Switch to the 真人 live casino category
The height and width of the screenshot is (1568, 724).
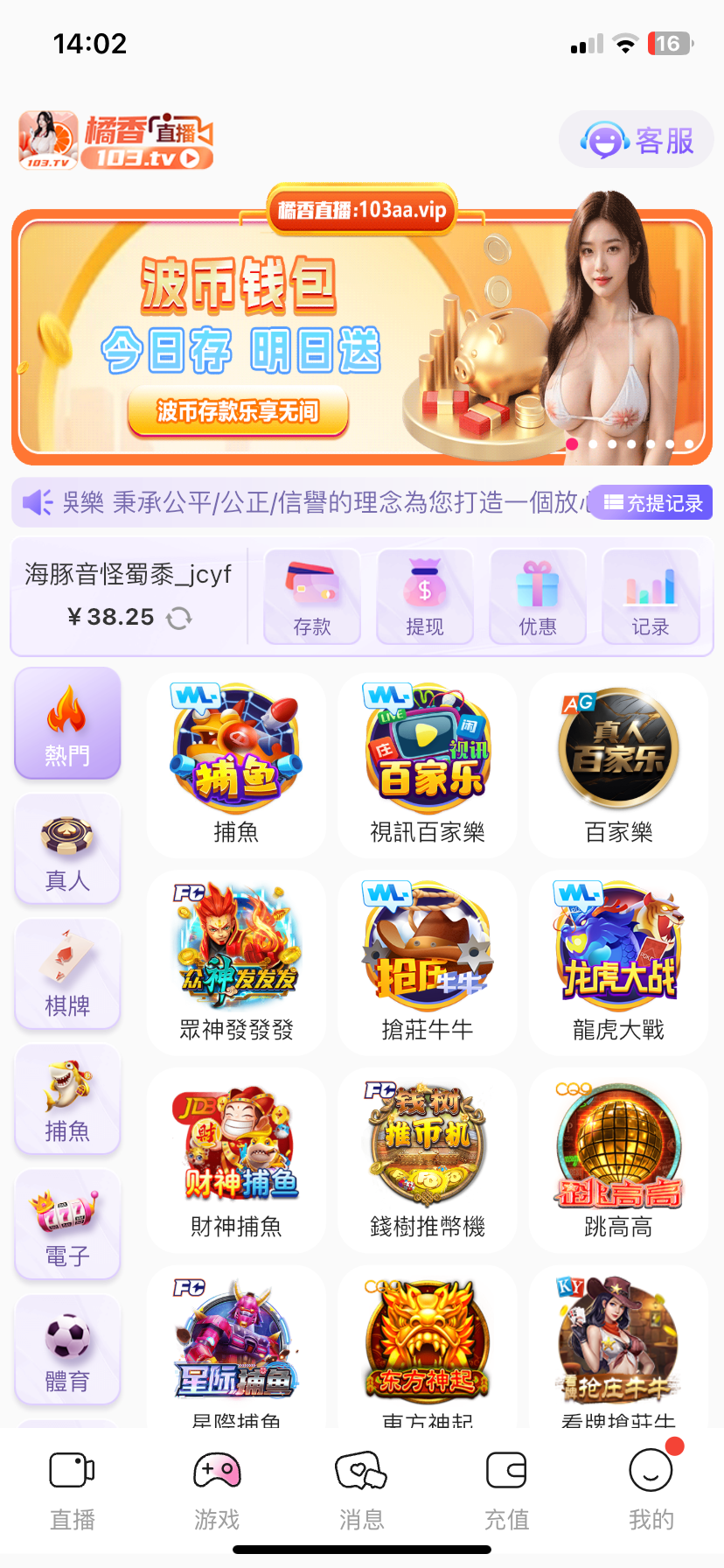tap(66, 848)
